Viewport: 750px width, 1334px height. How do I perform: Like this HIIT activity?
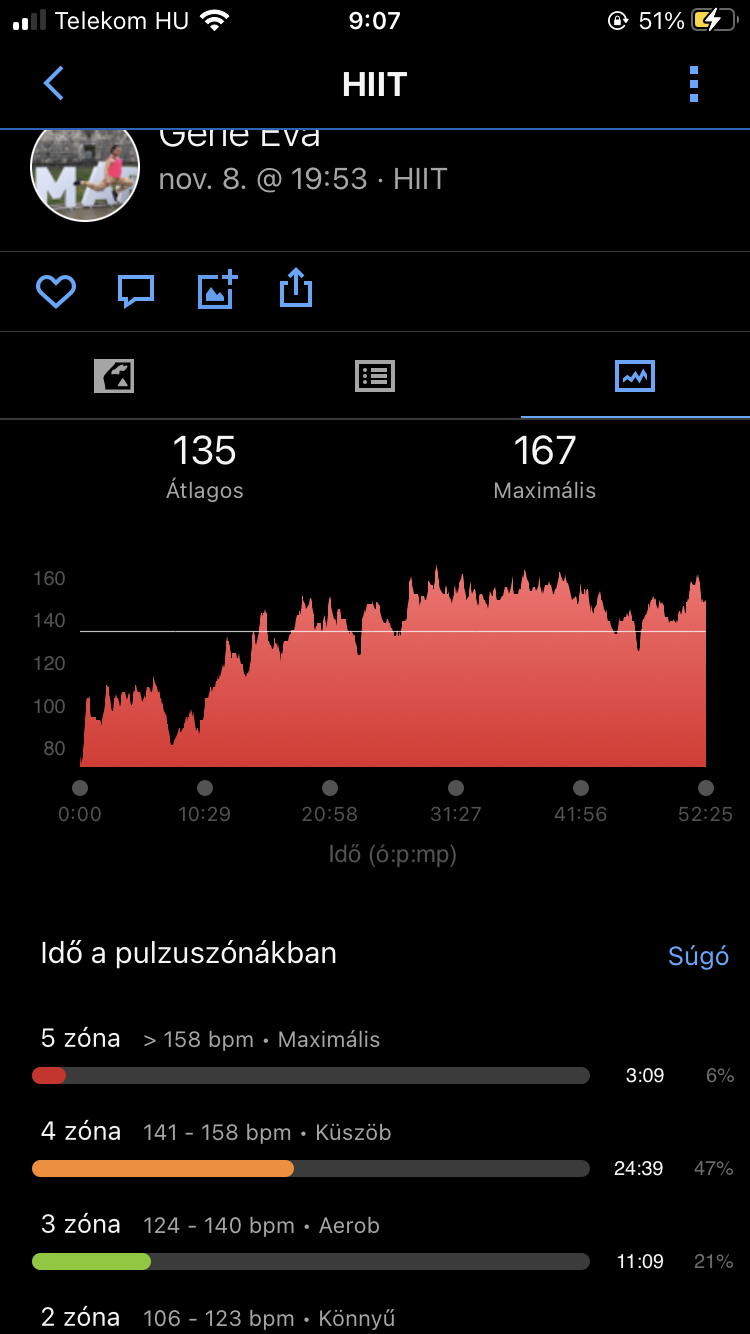(x=56, y=291)
